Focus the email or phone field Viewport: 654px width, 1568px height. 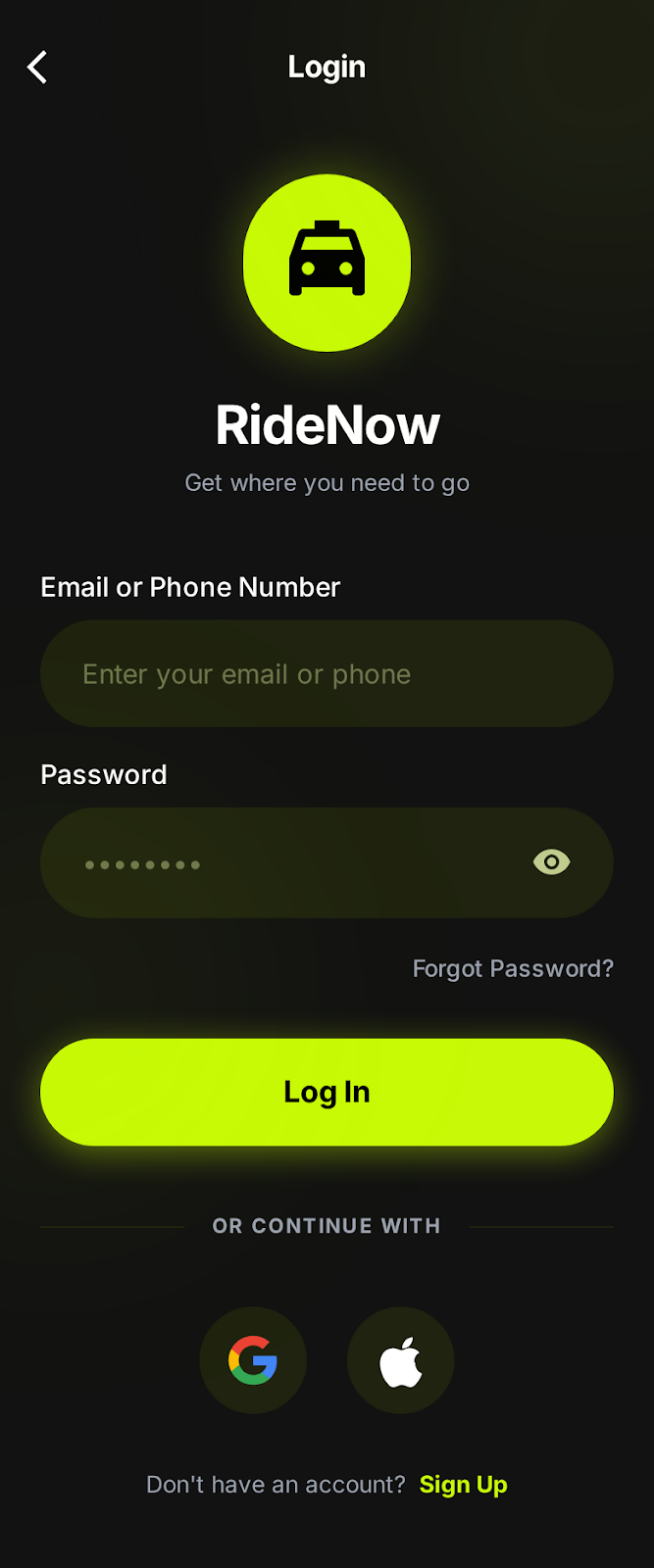[x=327, y=674]
